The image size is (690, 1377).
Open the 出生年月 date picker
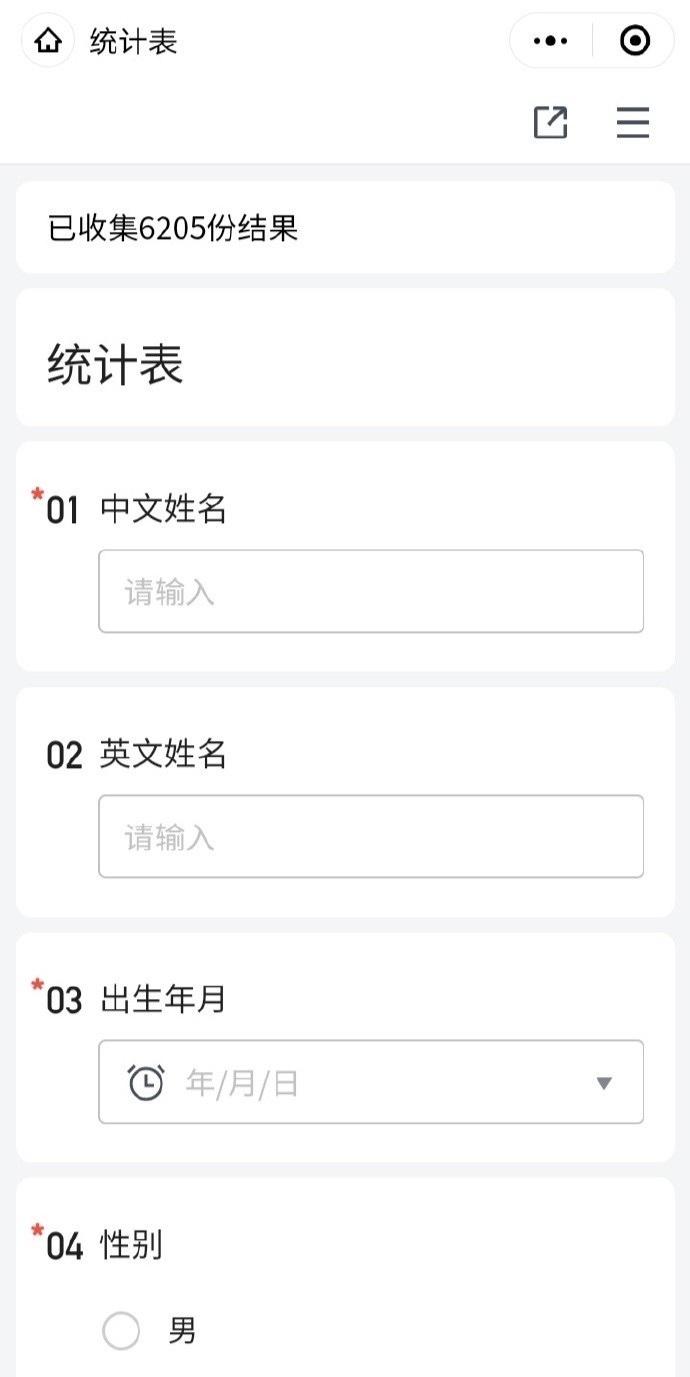370,1082
